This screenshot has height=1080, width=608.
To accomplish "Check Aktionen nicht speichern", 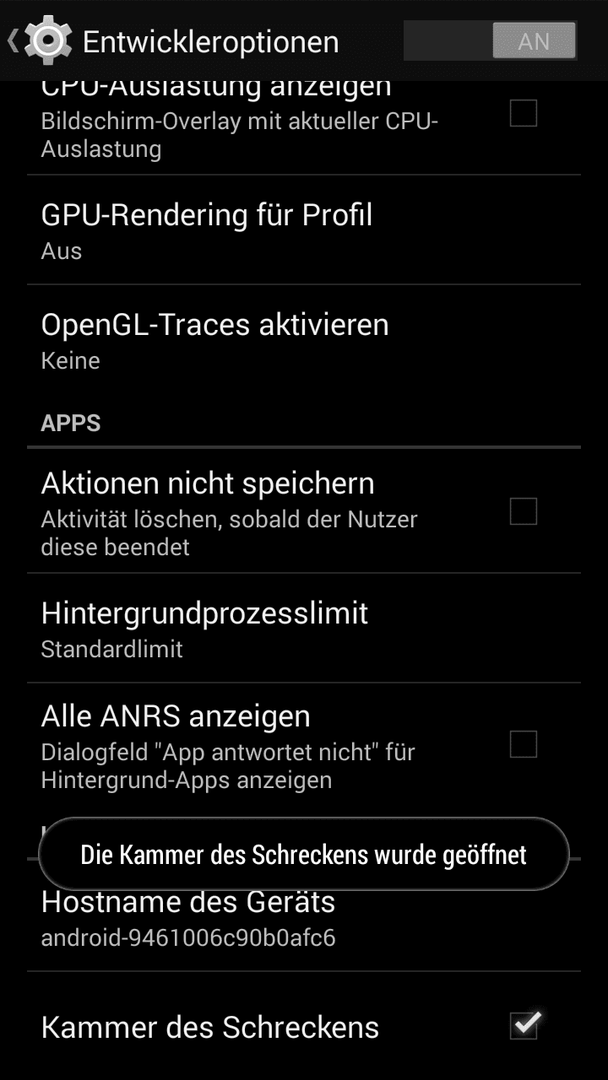I will pyautogui.click(x=523, y=512).
